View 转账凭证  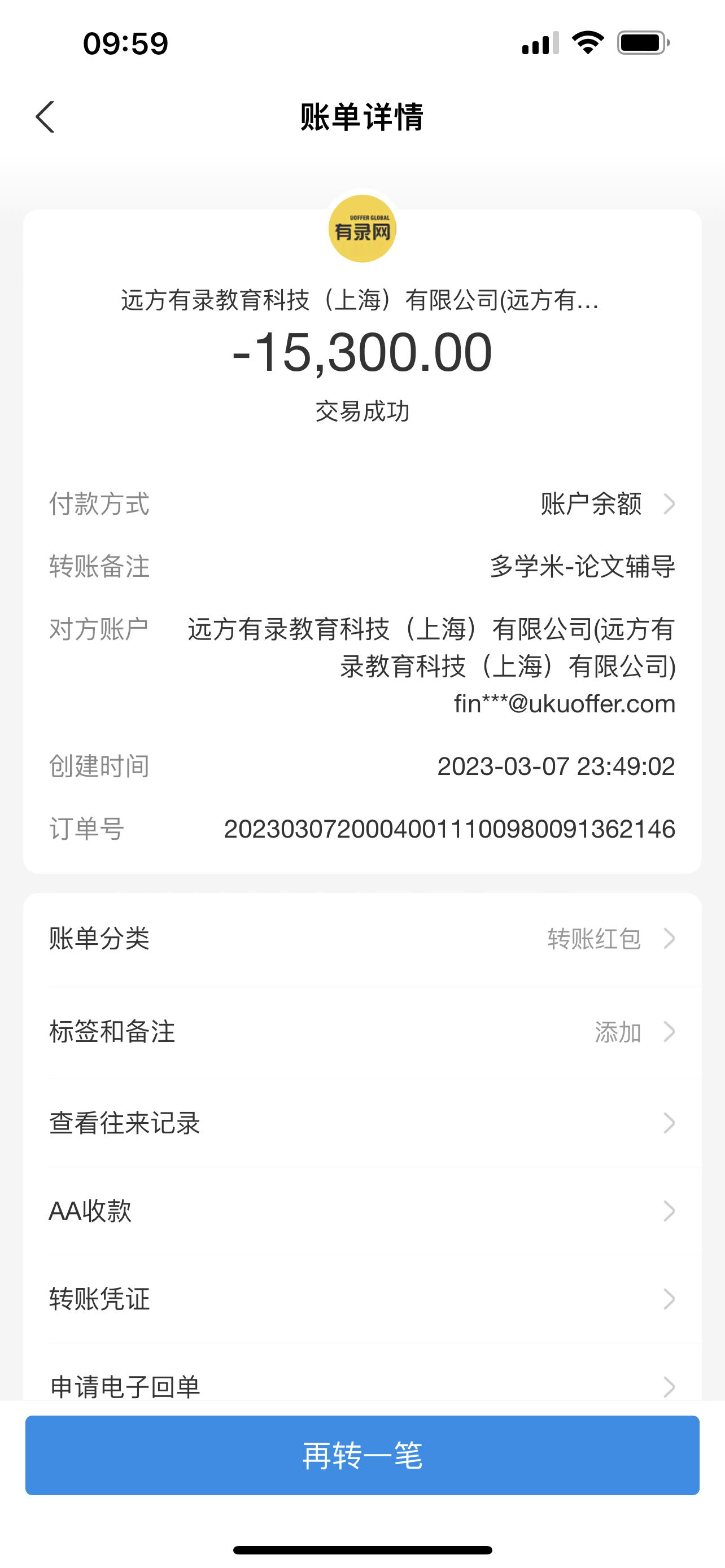[362, 1299]
